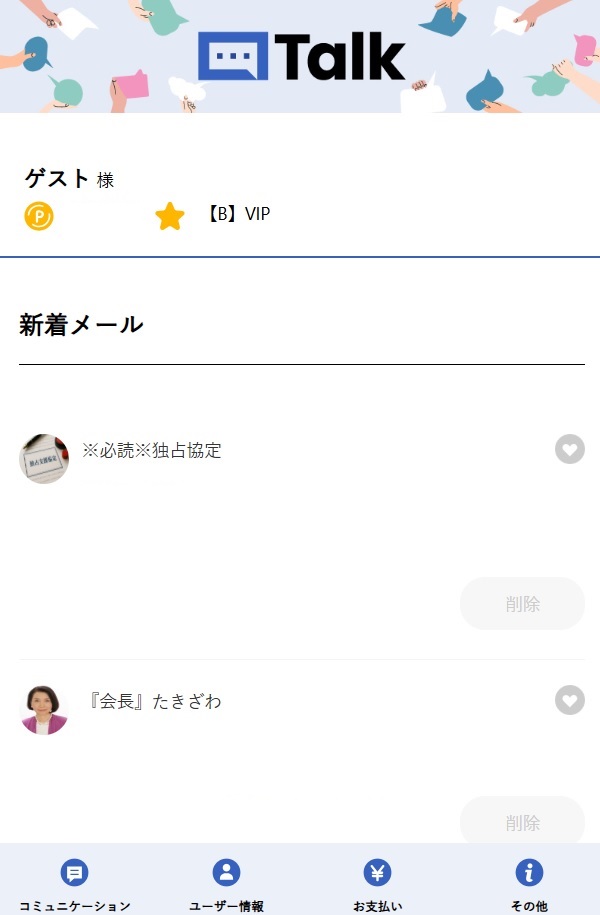Open the ※必読※独占協定 mail
The width and height of the screenshot is (600, 915).
152,451
